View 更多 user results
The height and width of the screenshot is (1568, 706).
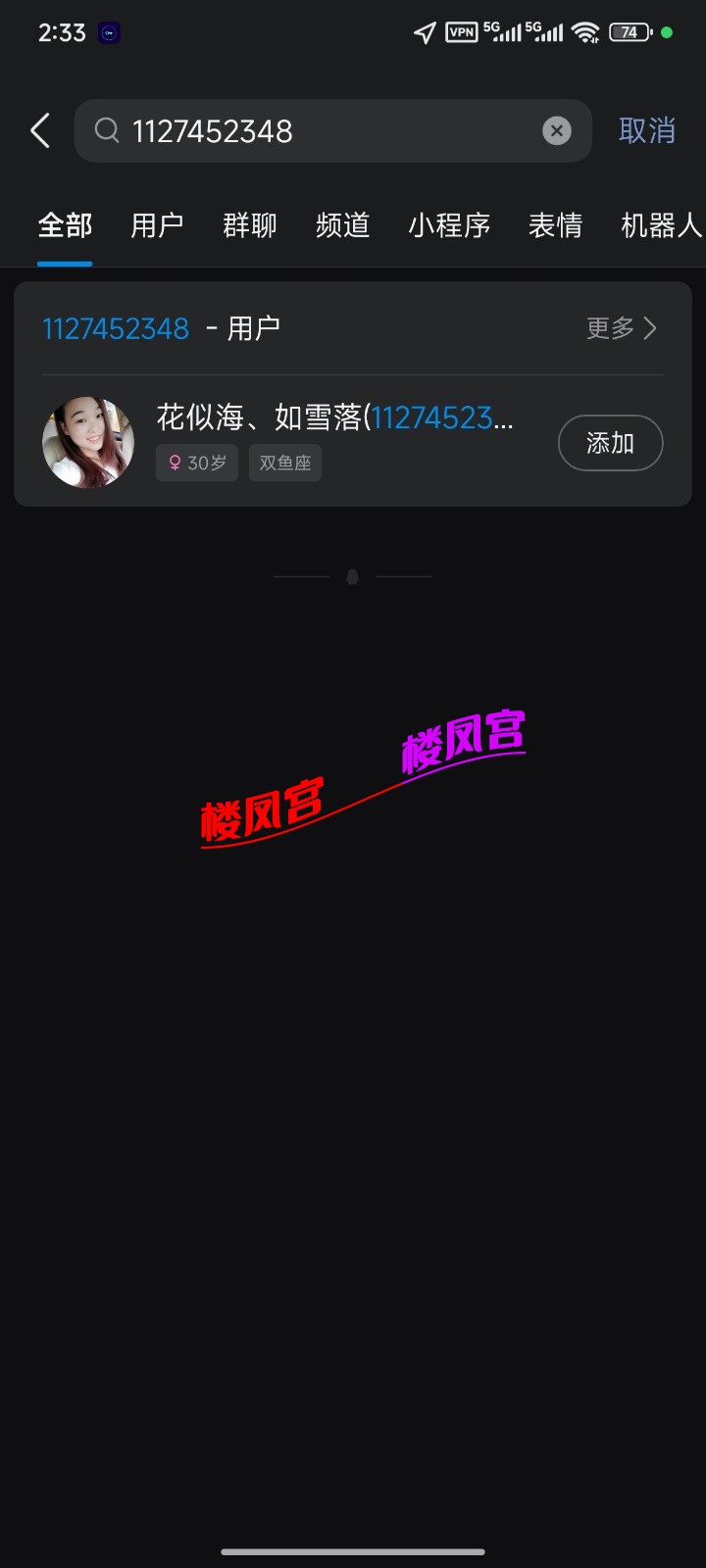(x=622, y=328)
